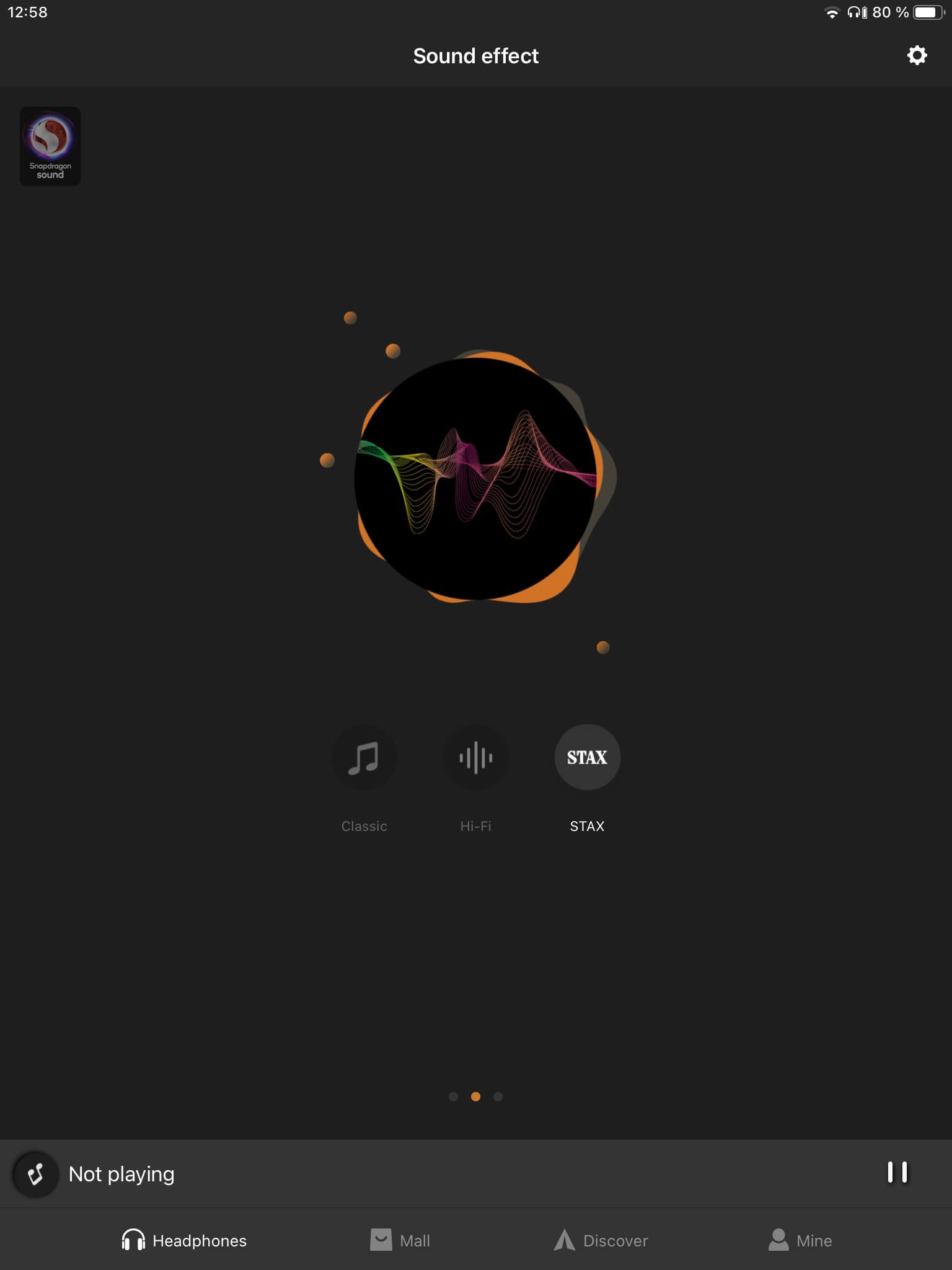Pause playback in the mini player

click(897, 1173)
